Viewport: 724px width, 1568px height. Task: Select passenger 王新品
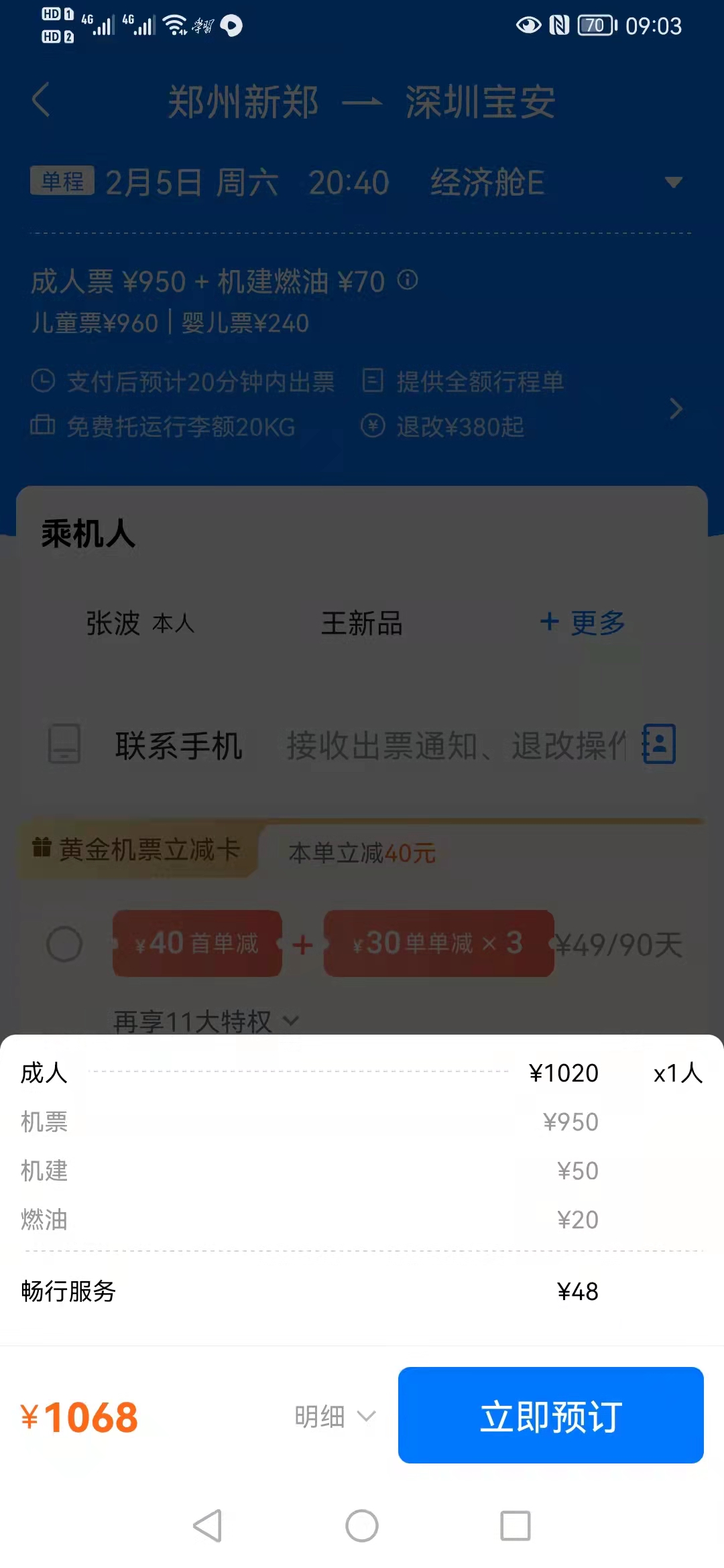(x=361, y=623)
